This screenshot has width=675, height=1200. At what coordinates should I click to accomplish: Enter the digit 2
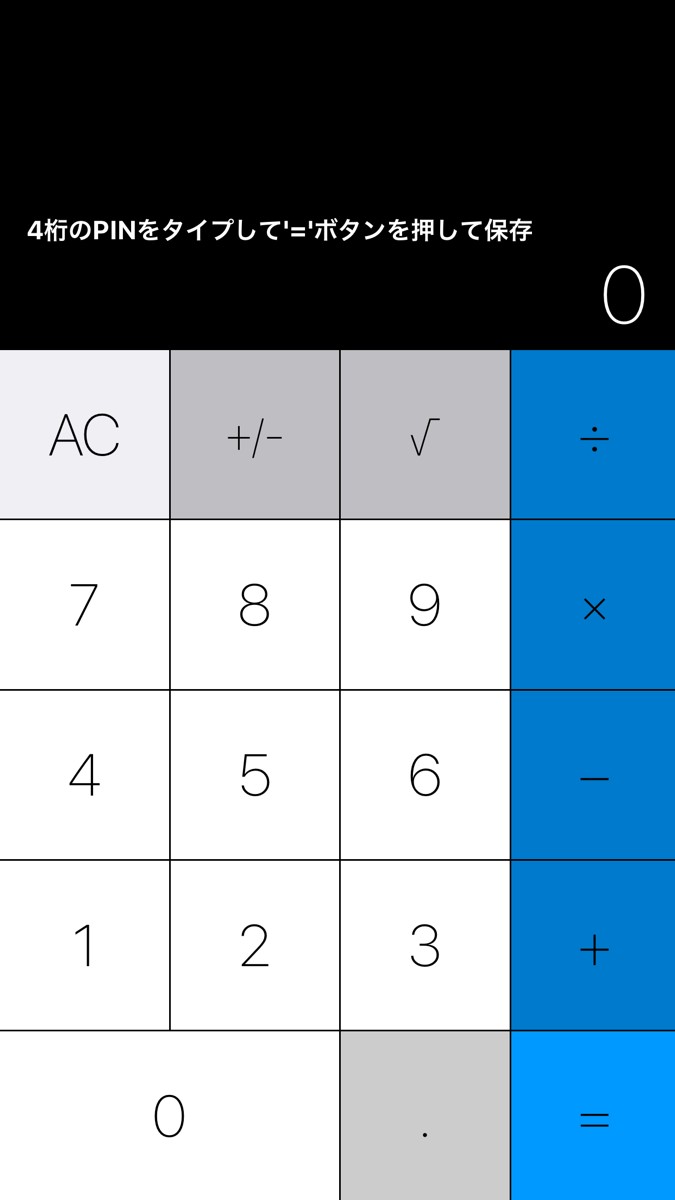click(255, 945)
